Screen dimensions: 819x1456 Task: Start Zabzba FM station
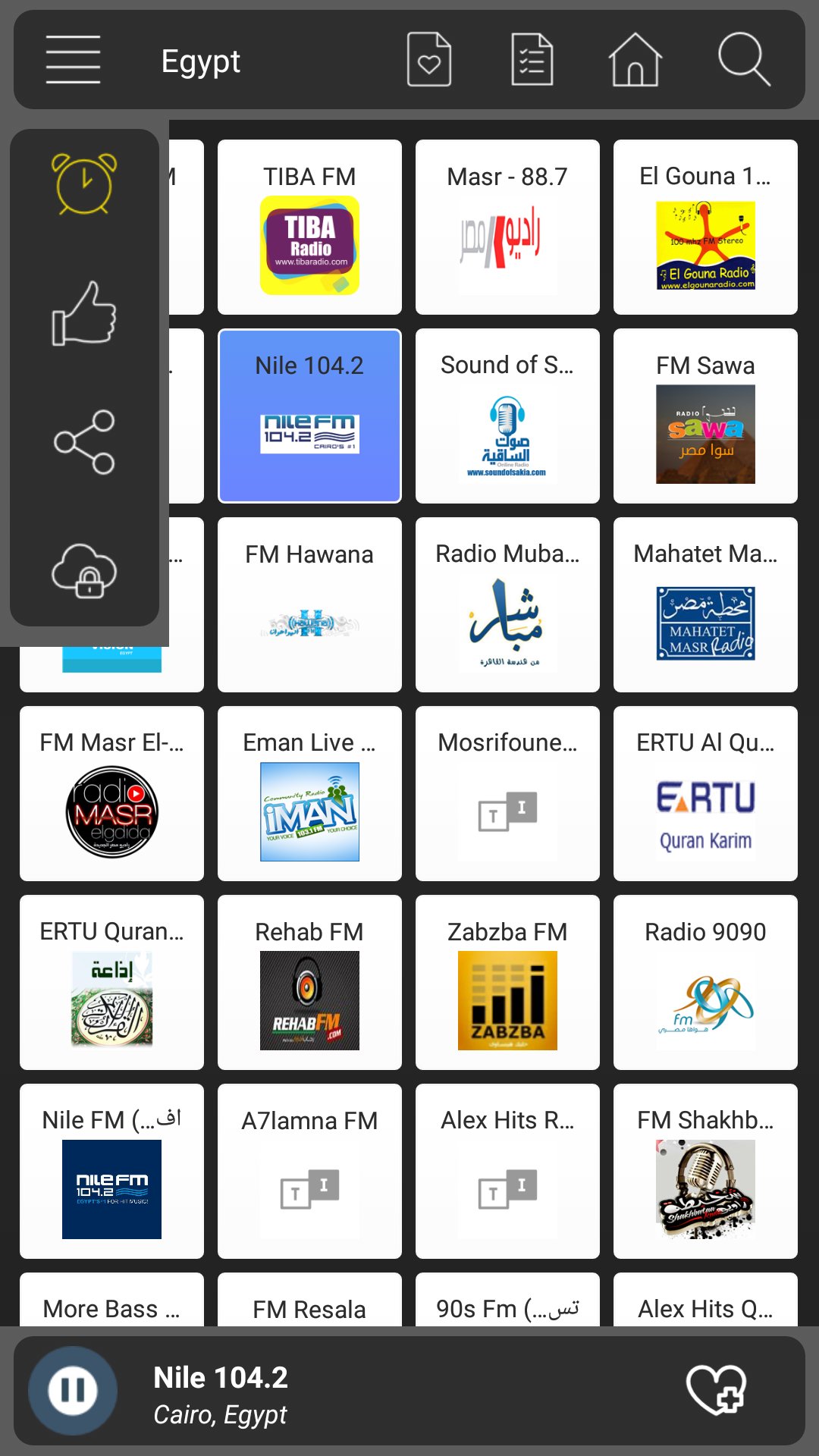pyautogui.click(x=507, y=982)
